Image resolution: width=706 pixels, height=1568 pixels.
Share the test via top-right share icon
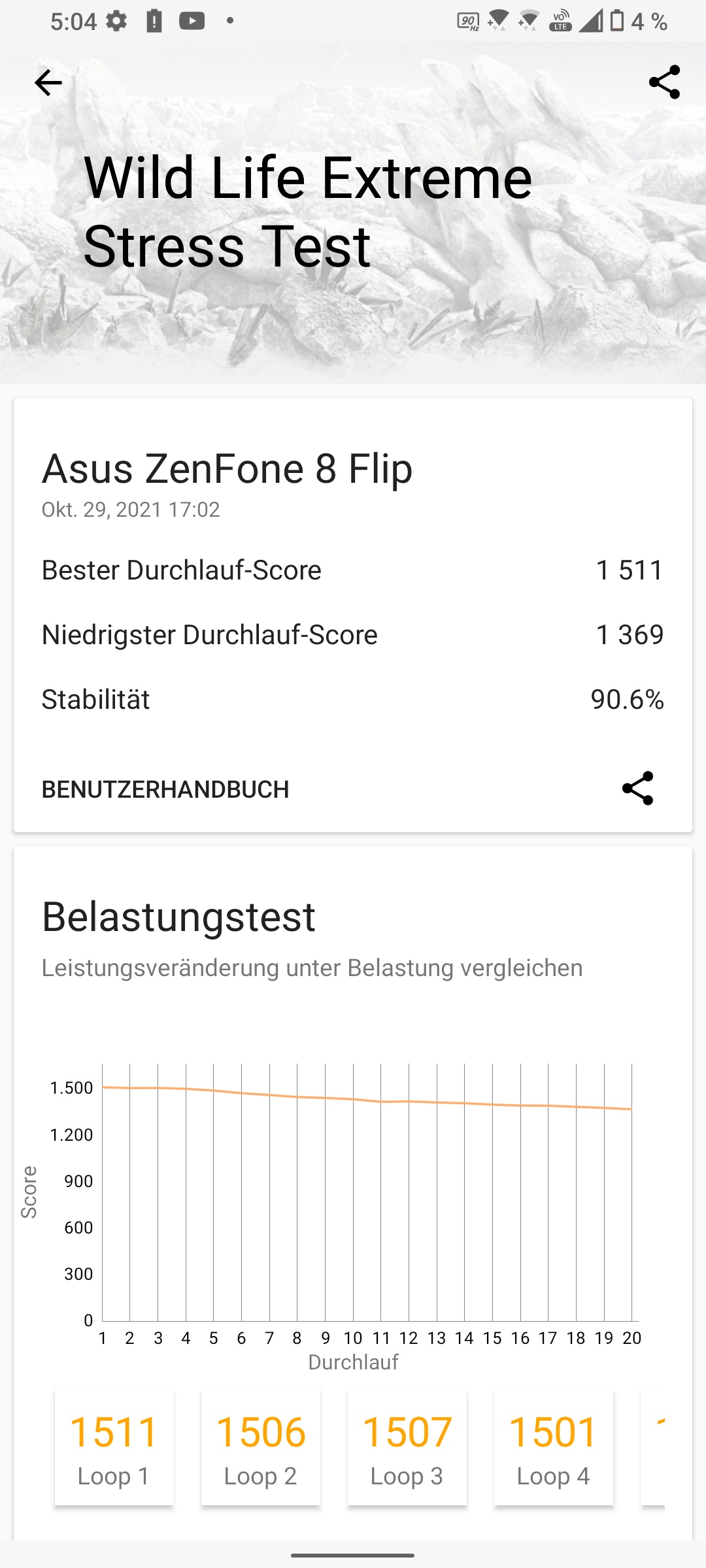point(664,82)
